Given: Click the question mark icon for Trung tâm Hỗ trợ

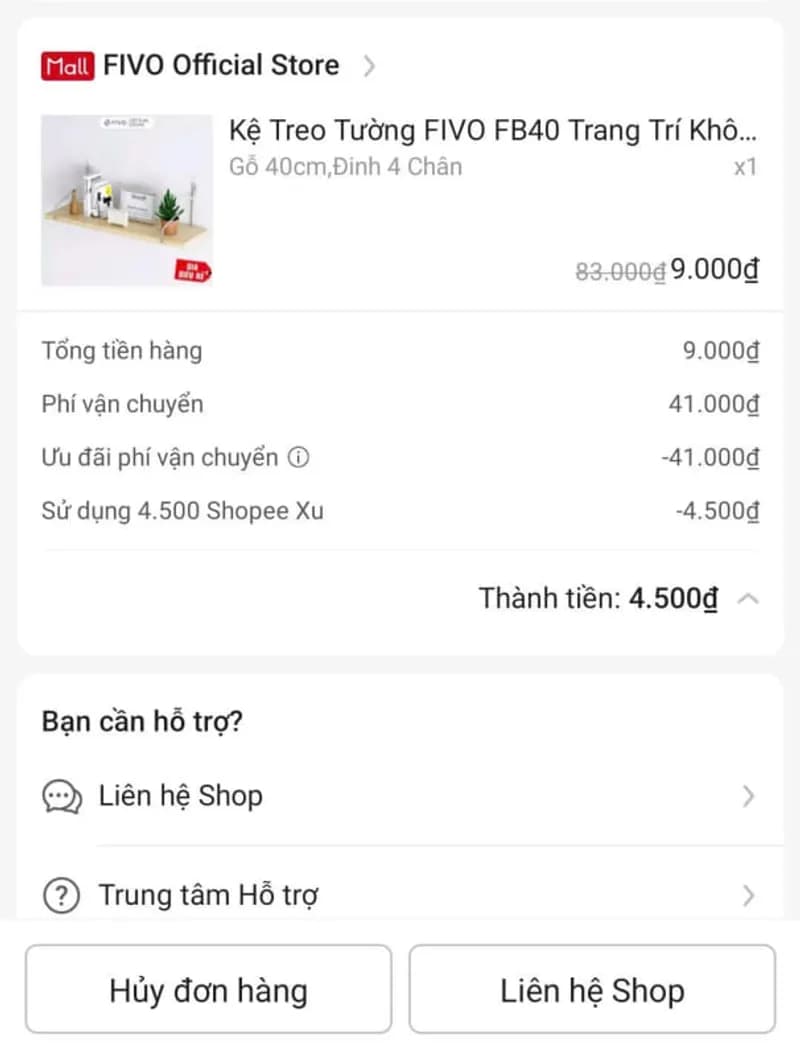Looking at the screenshot, I should pyautogui.click(x=61, y=895).
